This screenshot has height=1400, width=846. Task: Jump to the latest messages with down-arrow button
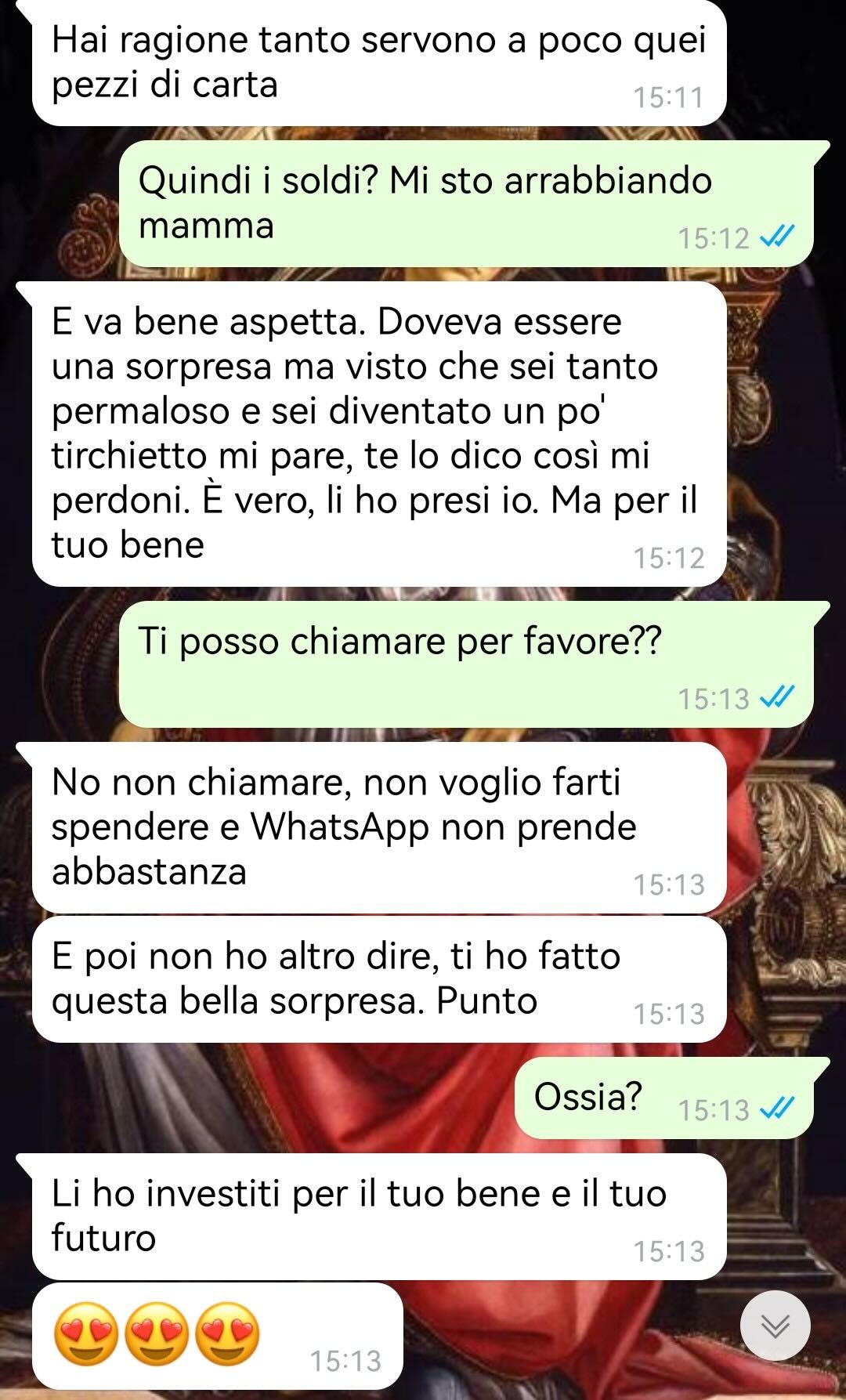[x=775, y=1326]
